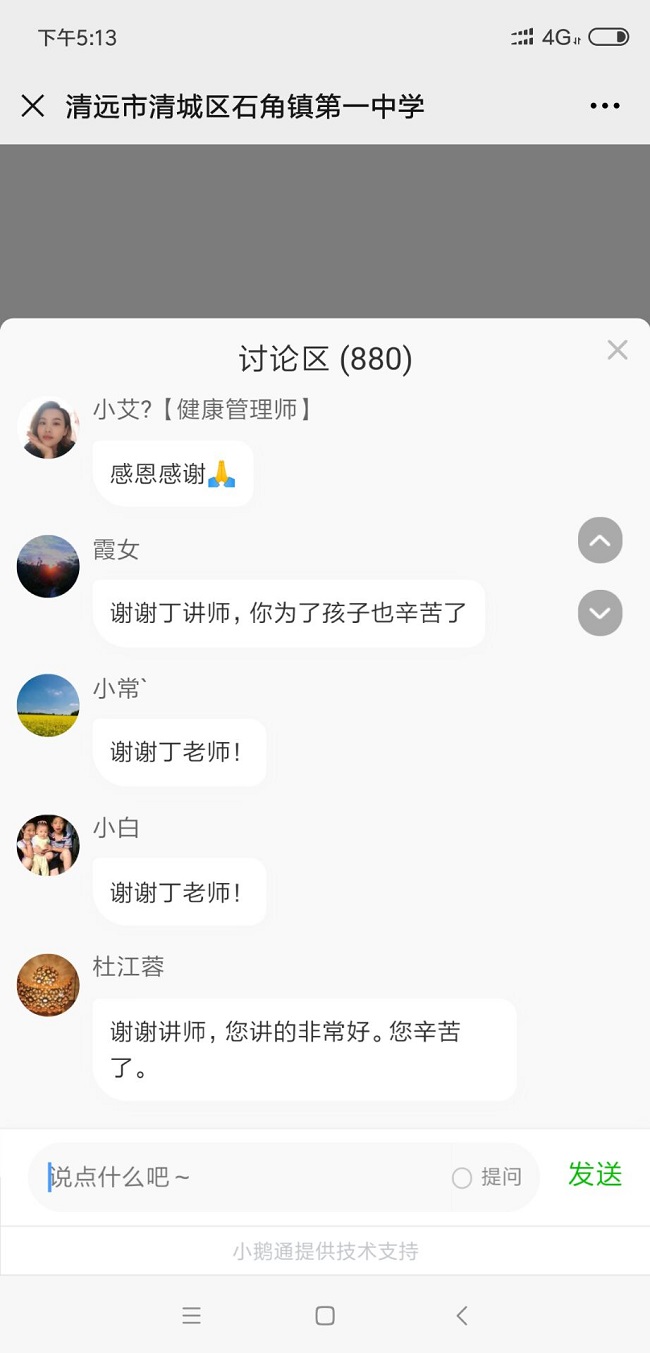Viewport: 650px width, 1353px height.
Task: Open the 小鹅通提供技术支持 support link
Action: [x=325, y=1251]
